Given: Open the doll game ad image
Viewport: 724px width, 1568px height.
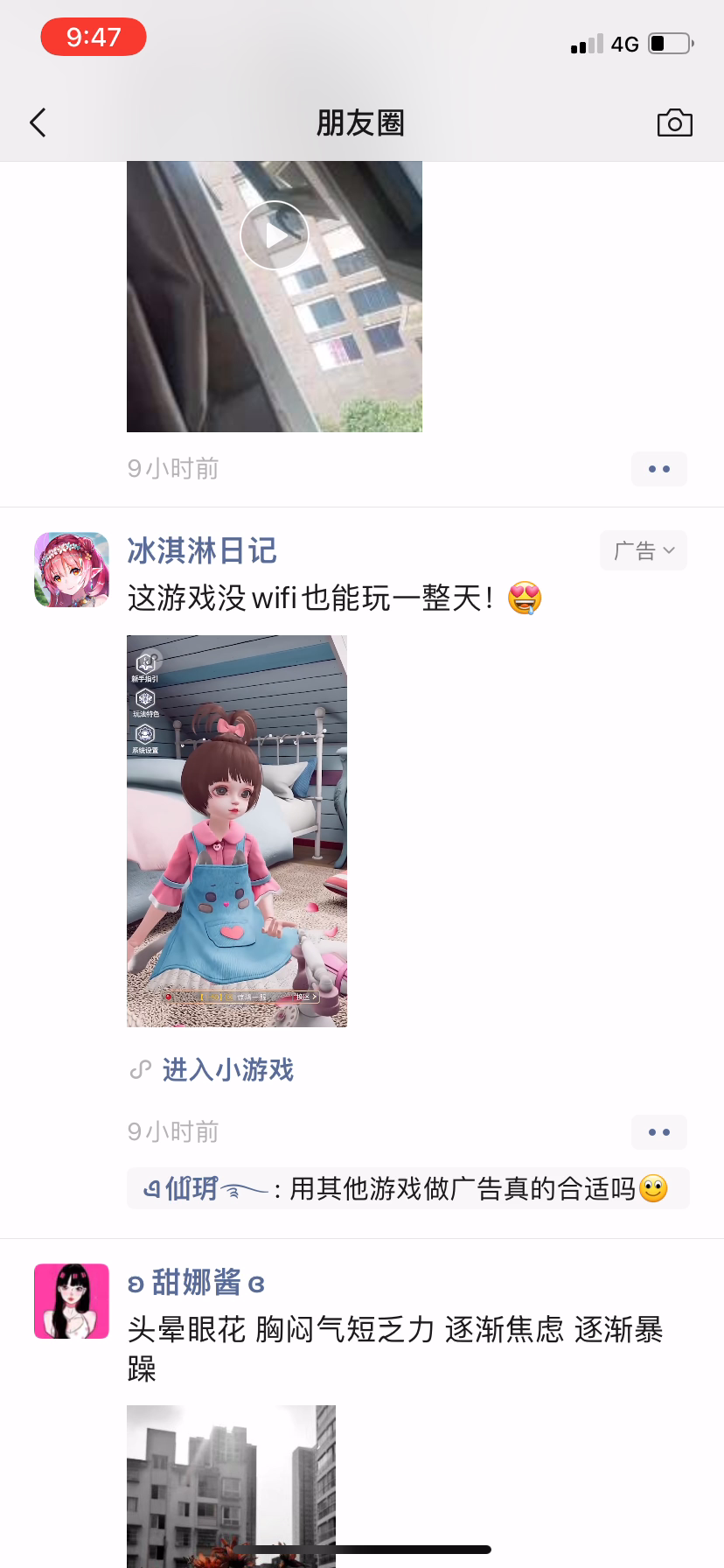Looking at the screenshot, I should click(237, 831).
